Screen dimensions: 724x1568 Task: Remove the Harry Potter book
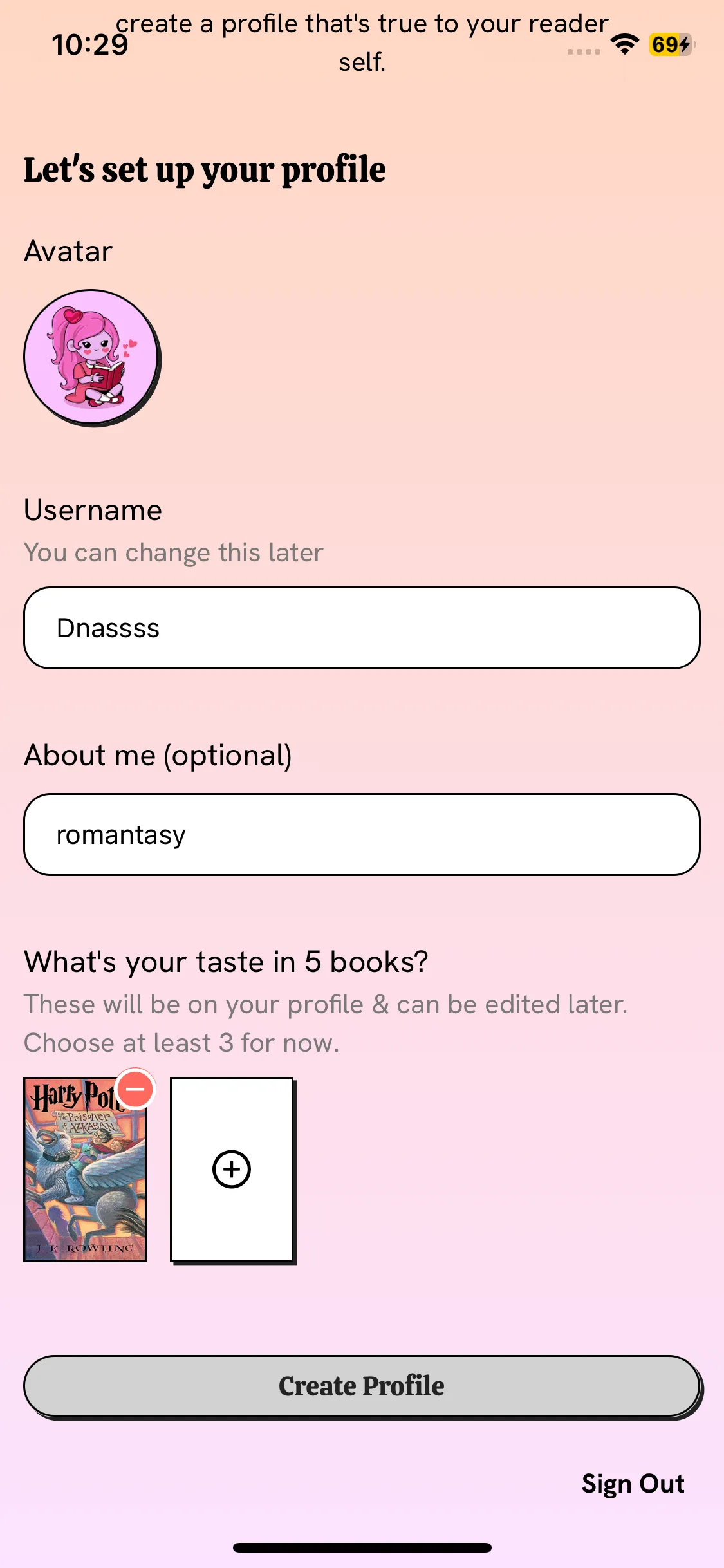pos(136,1088)
